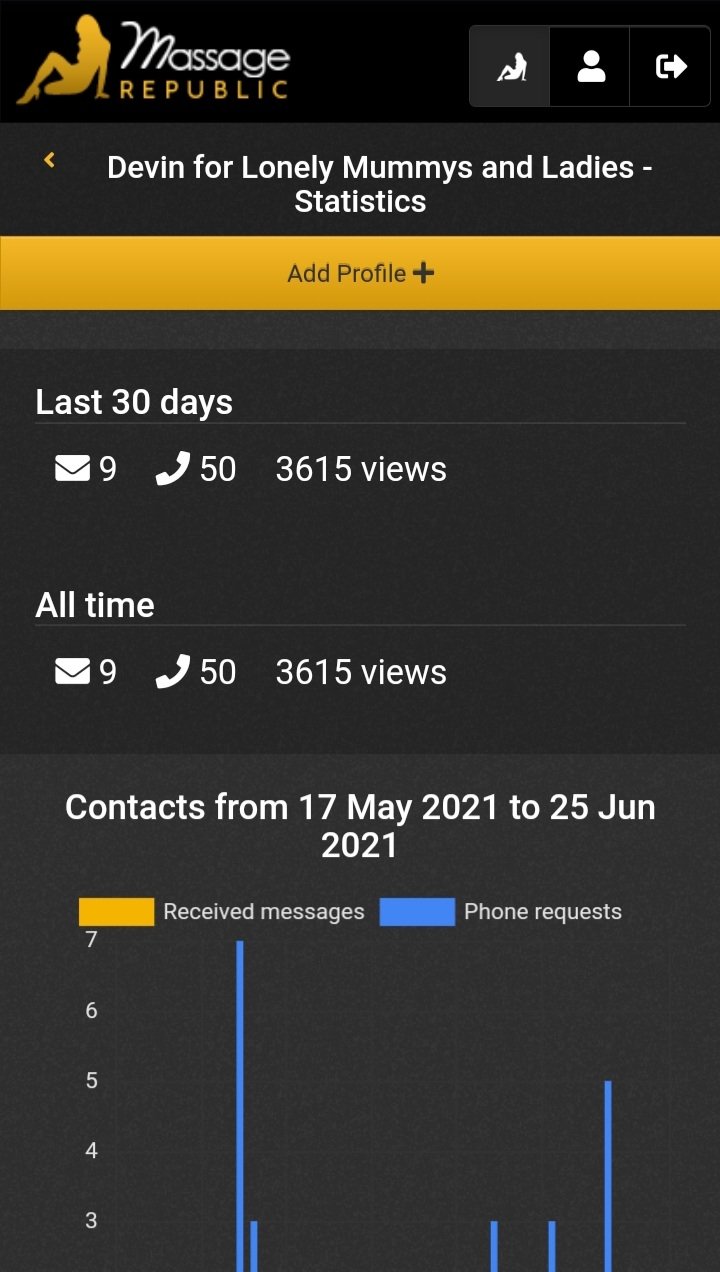720x1272 pixels.
Task: Toggle the Received messages legend item
Action: pyautogui.click(x=222, y=911)
